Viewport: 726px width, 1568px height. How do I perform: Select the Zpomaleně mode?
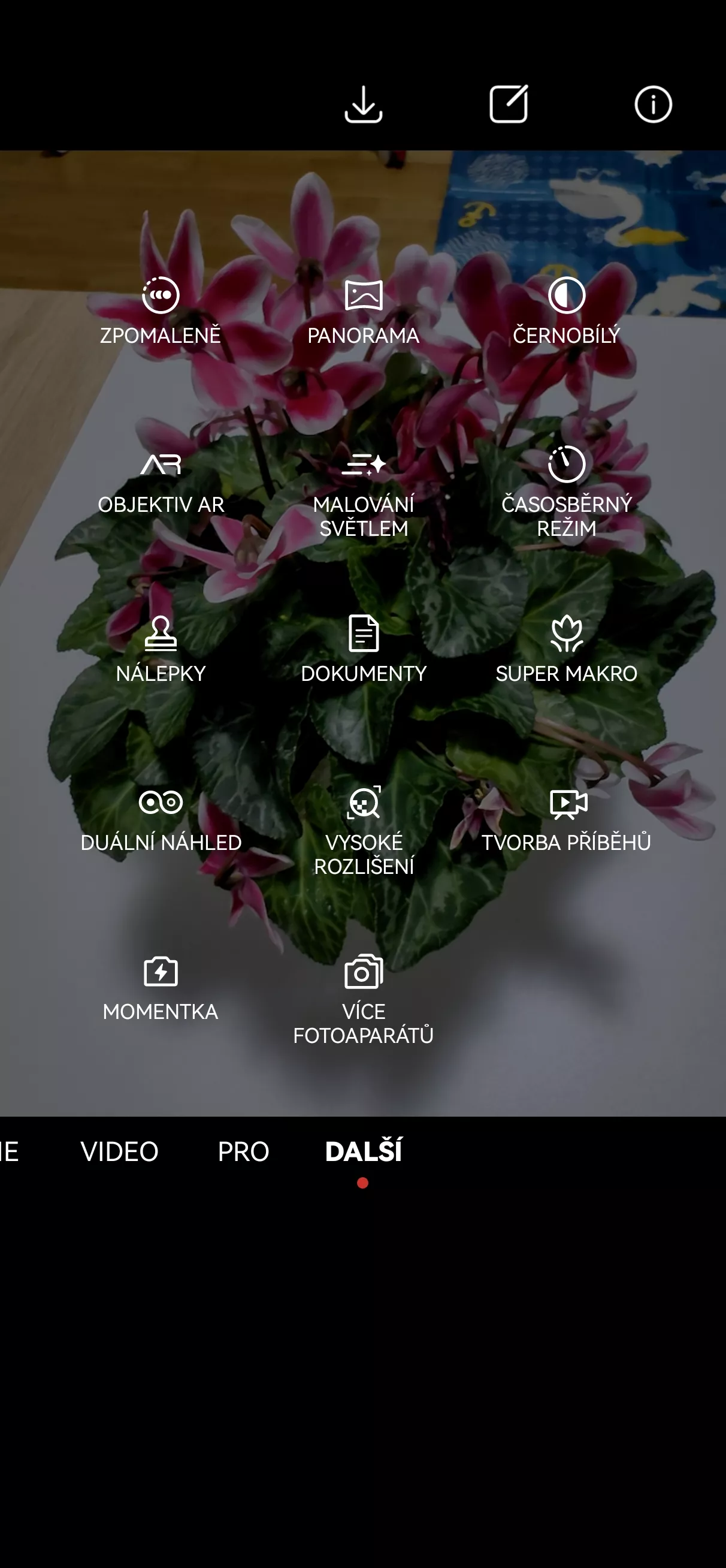161,312
